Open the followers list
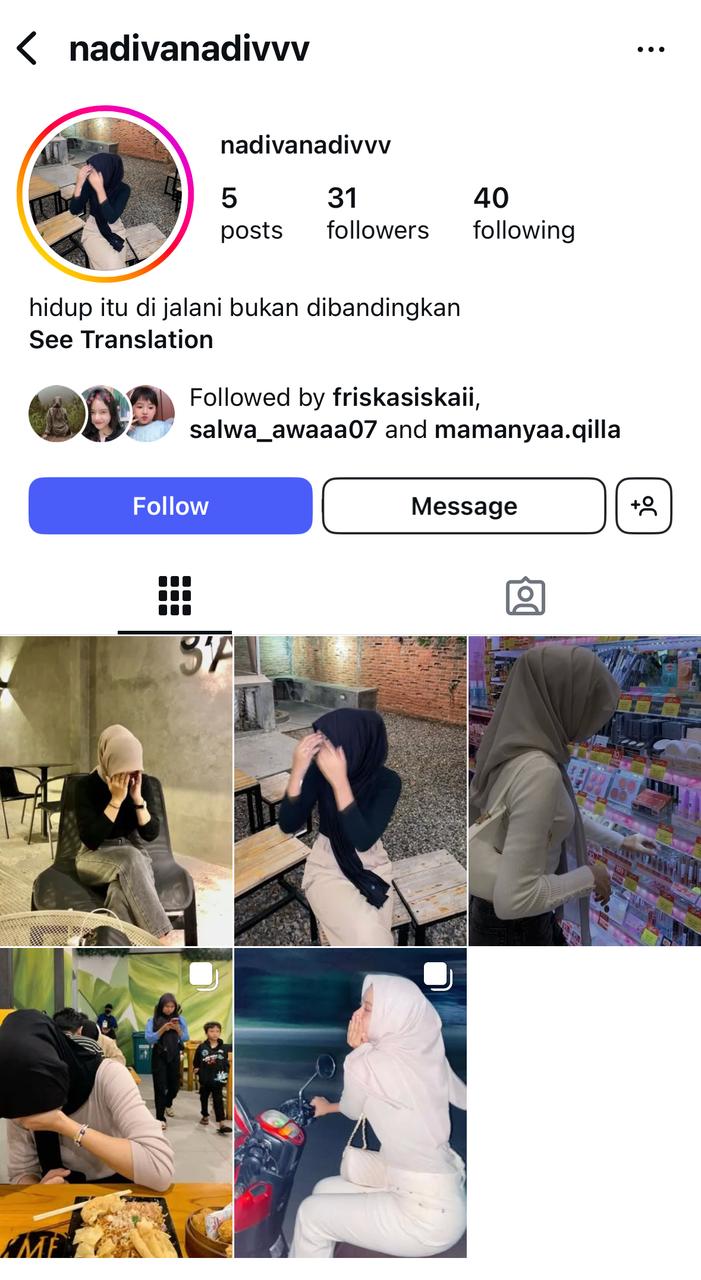The width and height of the screenshot is (701, 1280). point(377,213)
